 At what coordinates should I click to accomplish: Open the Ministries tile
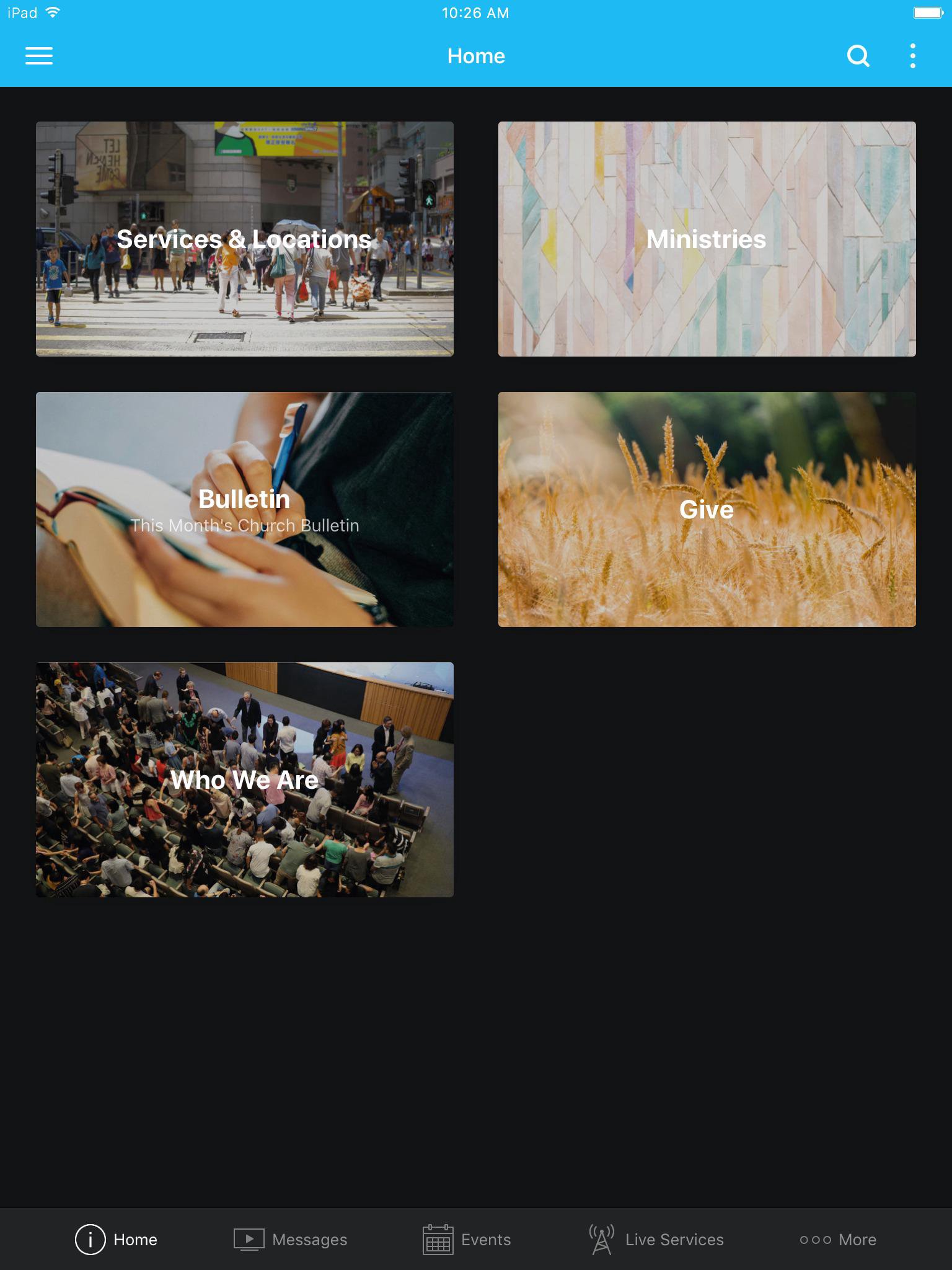tap(707, 239)
